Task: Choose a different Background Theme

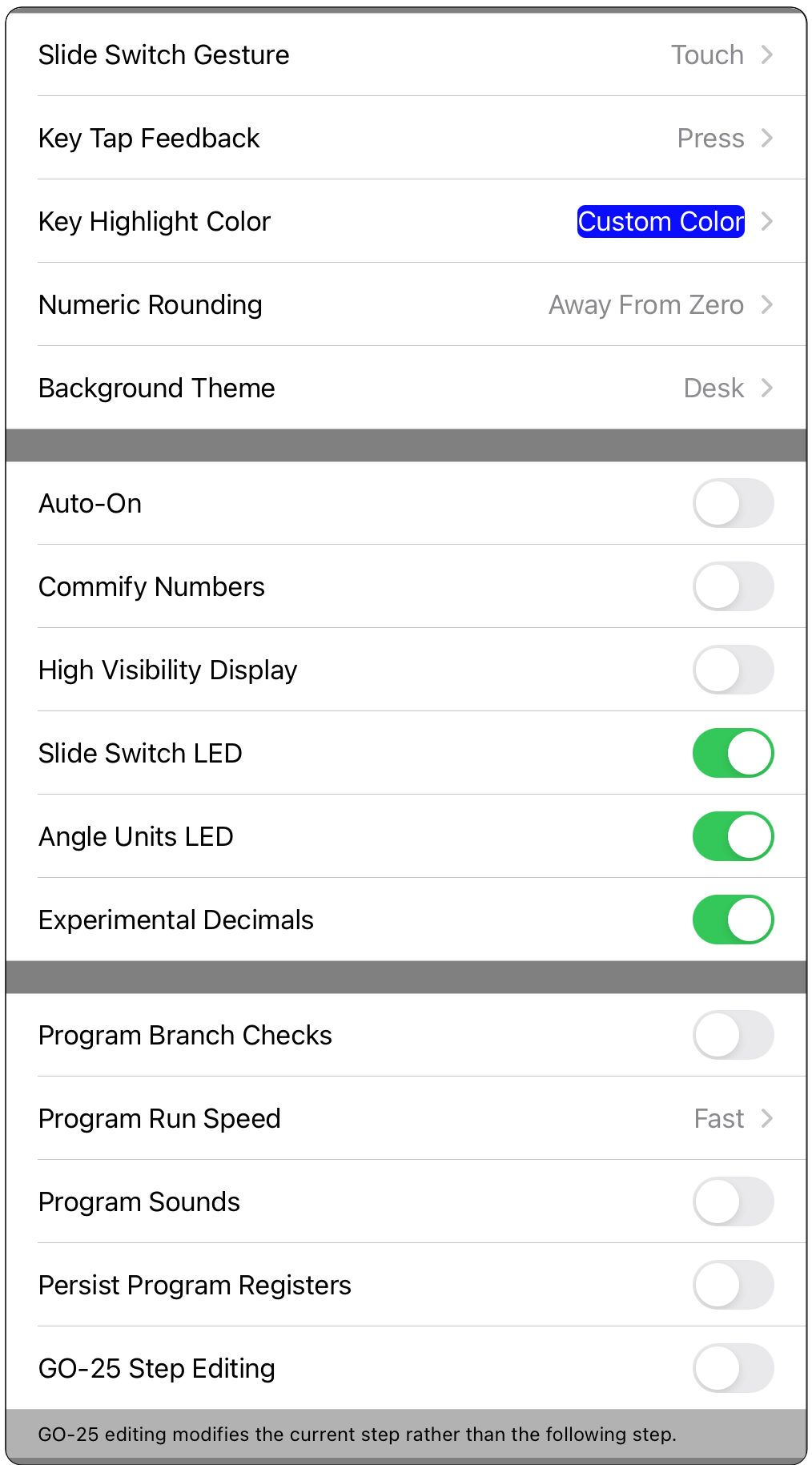Action: [405, 388]
